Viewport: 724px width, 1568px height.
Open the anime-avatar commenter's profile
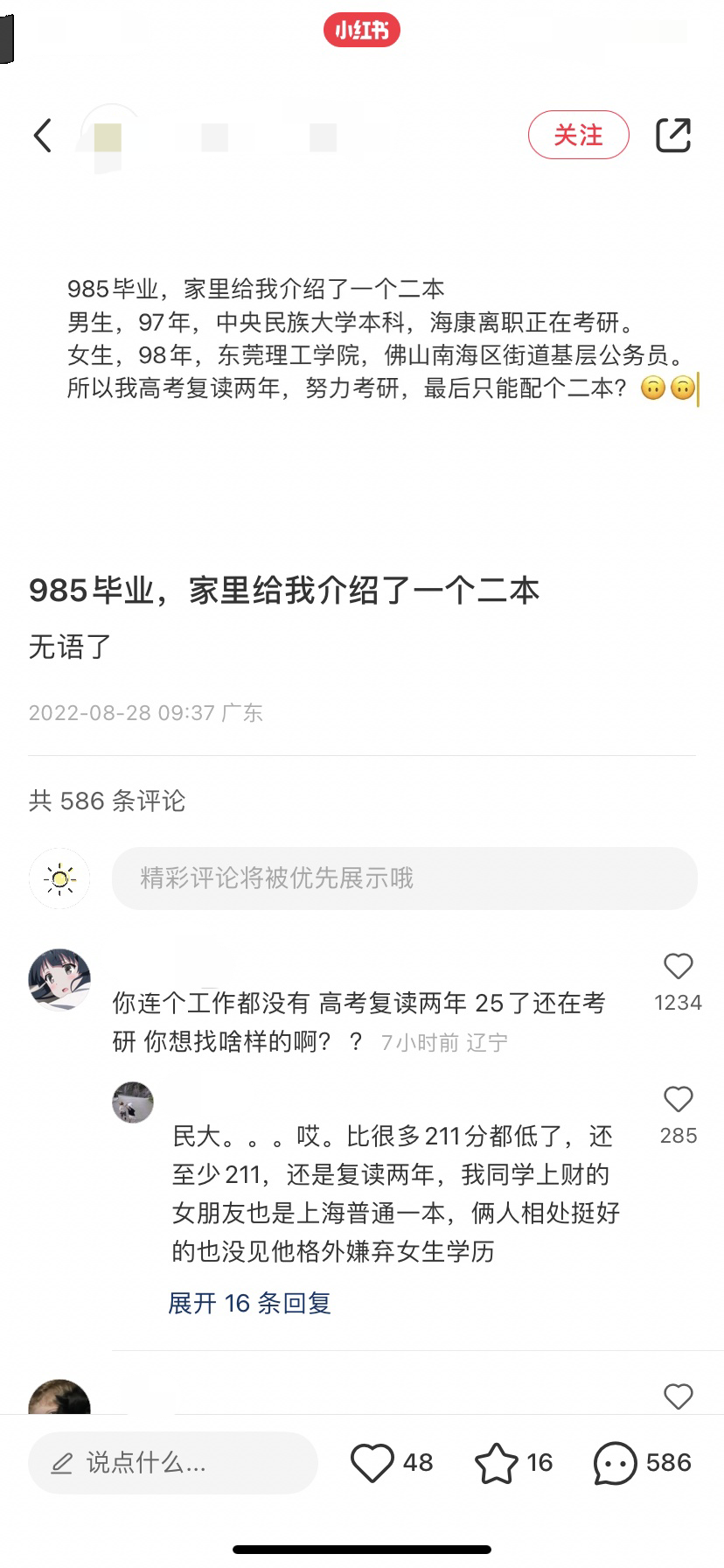pyautogui.click(x=59, y=979)
